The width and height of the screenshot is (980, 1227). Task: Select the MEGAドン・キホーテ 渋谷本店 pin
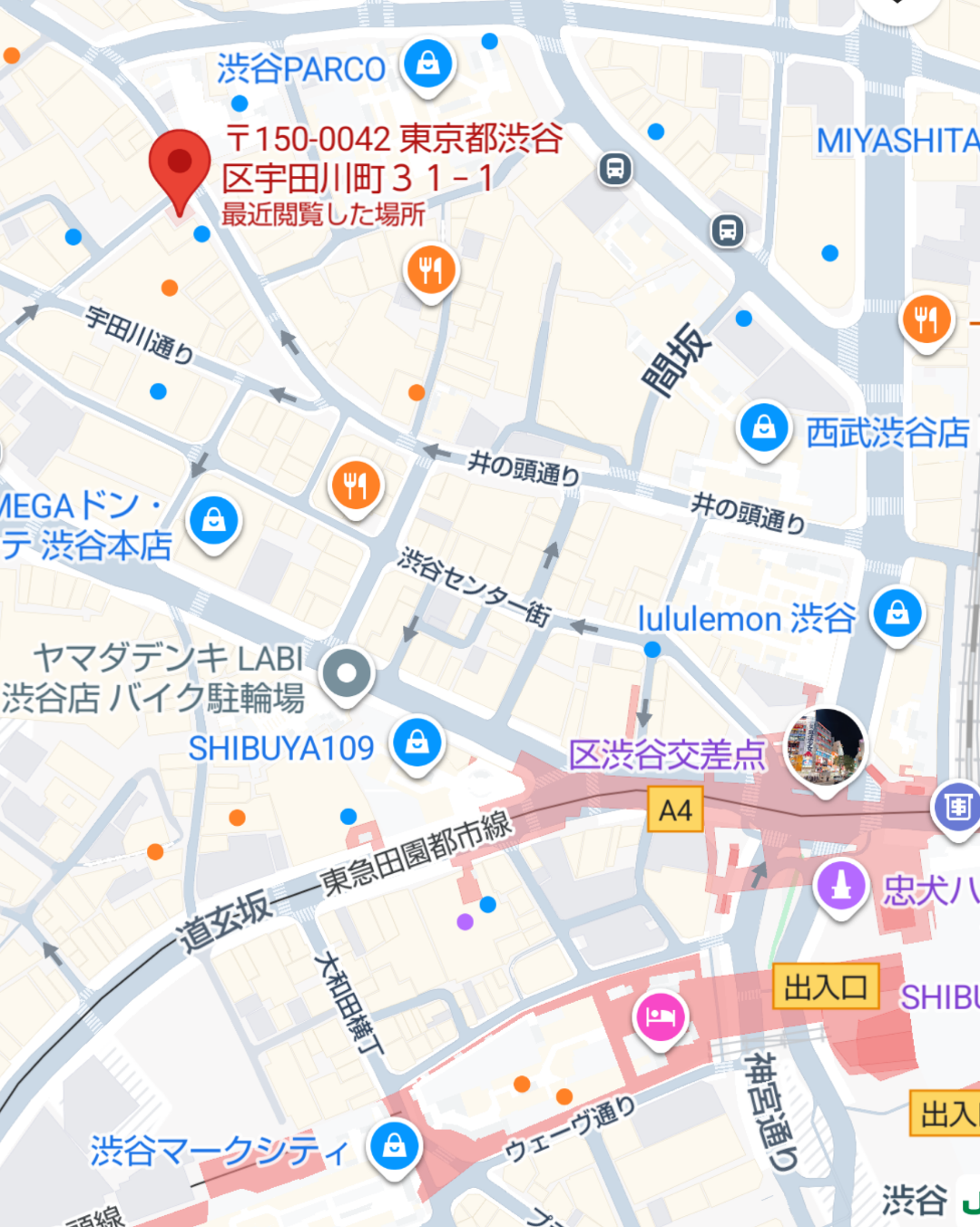point(213,521)
